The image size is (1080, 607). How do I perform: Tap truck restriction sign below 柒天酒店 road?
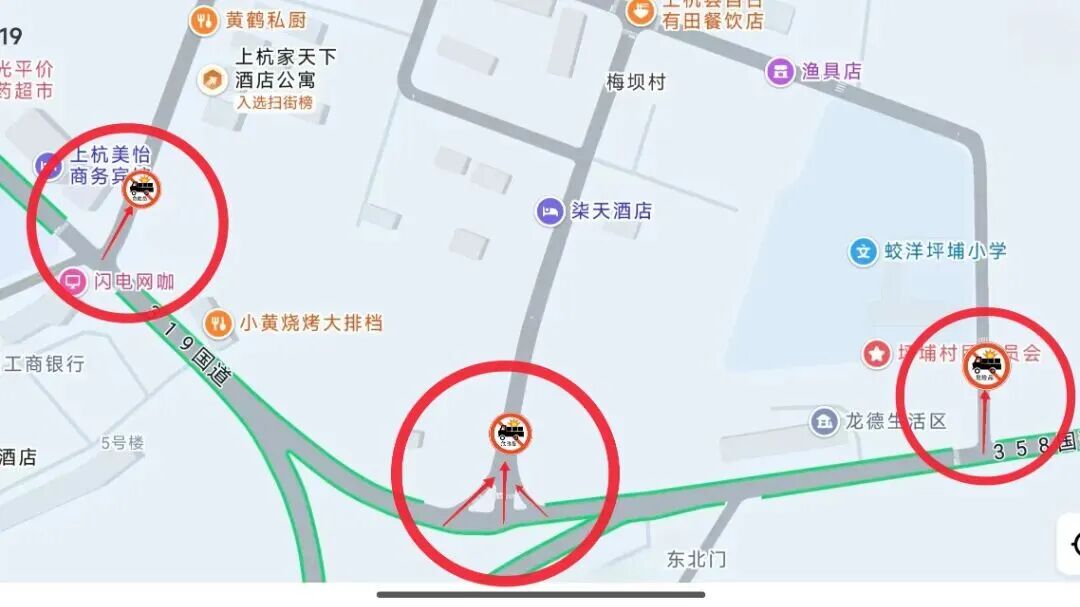tap(510, 434)
